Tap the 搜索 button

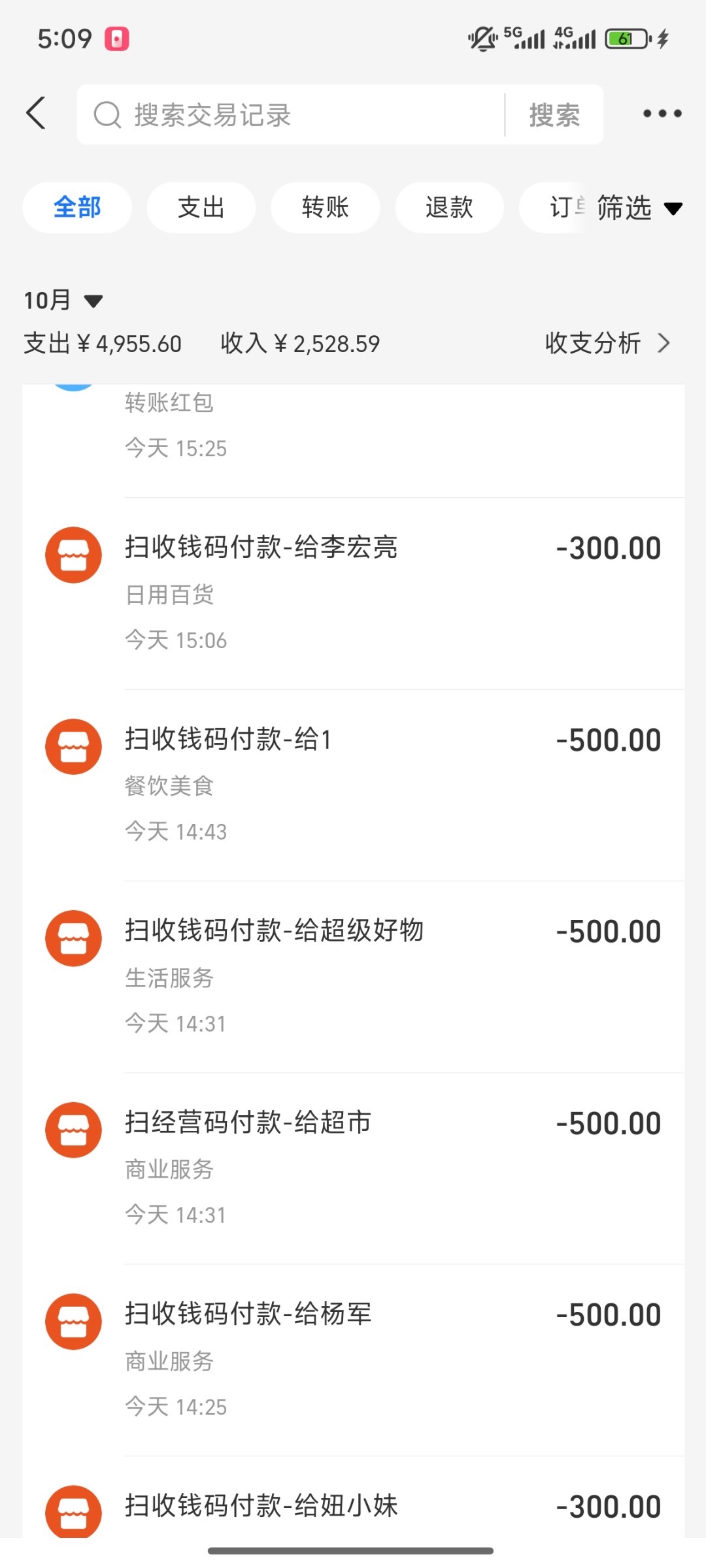tap(554, 115)
